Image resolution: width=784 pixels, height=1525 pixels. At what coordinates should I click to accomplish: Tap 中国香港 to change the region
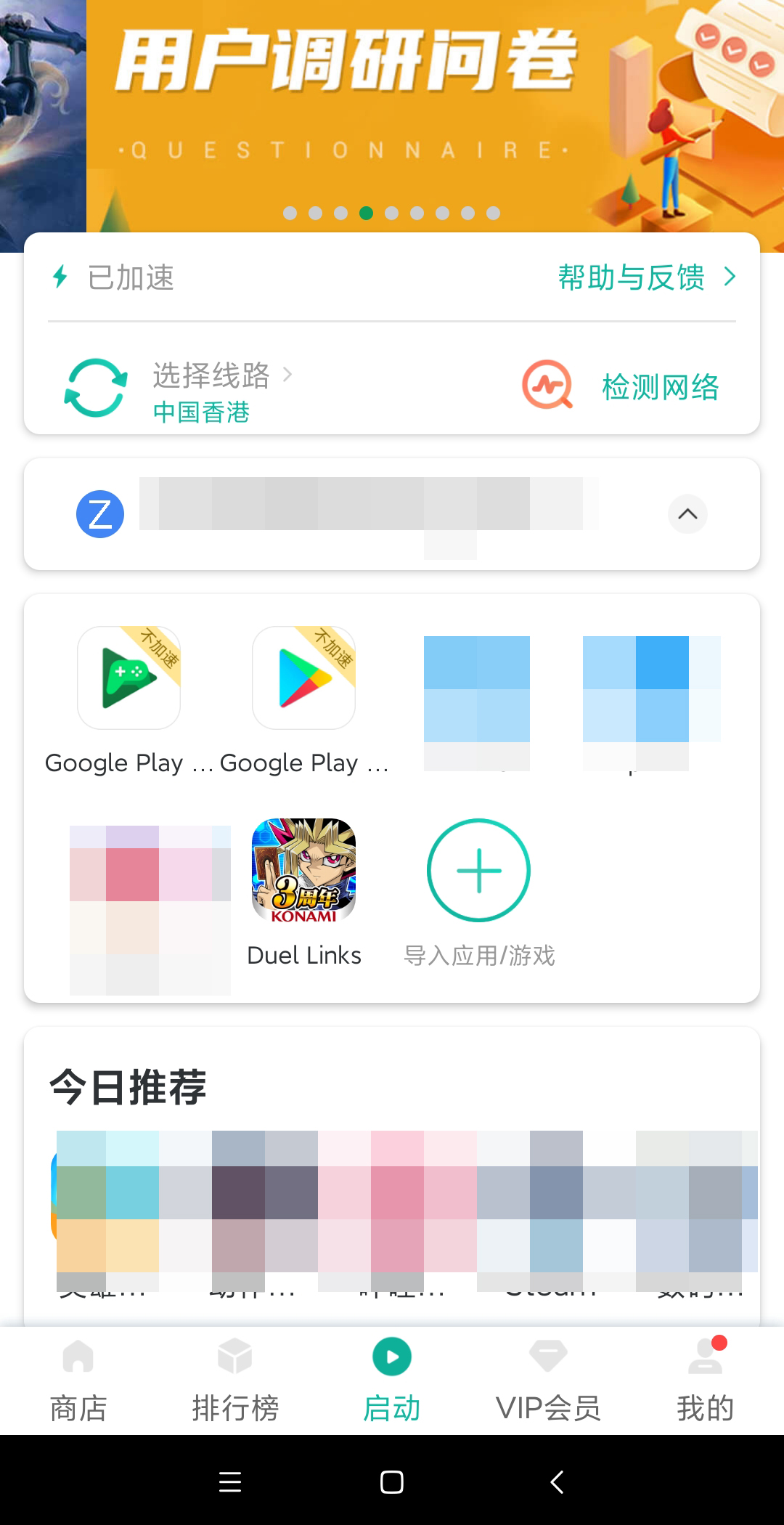[201, 412]
